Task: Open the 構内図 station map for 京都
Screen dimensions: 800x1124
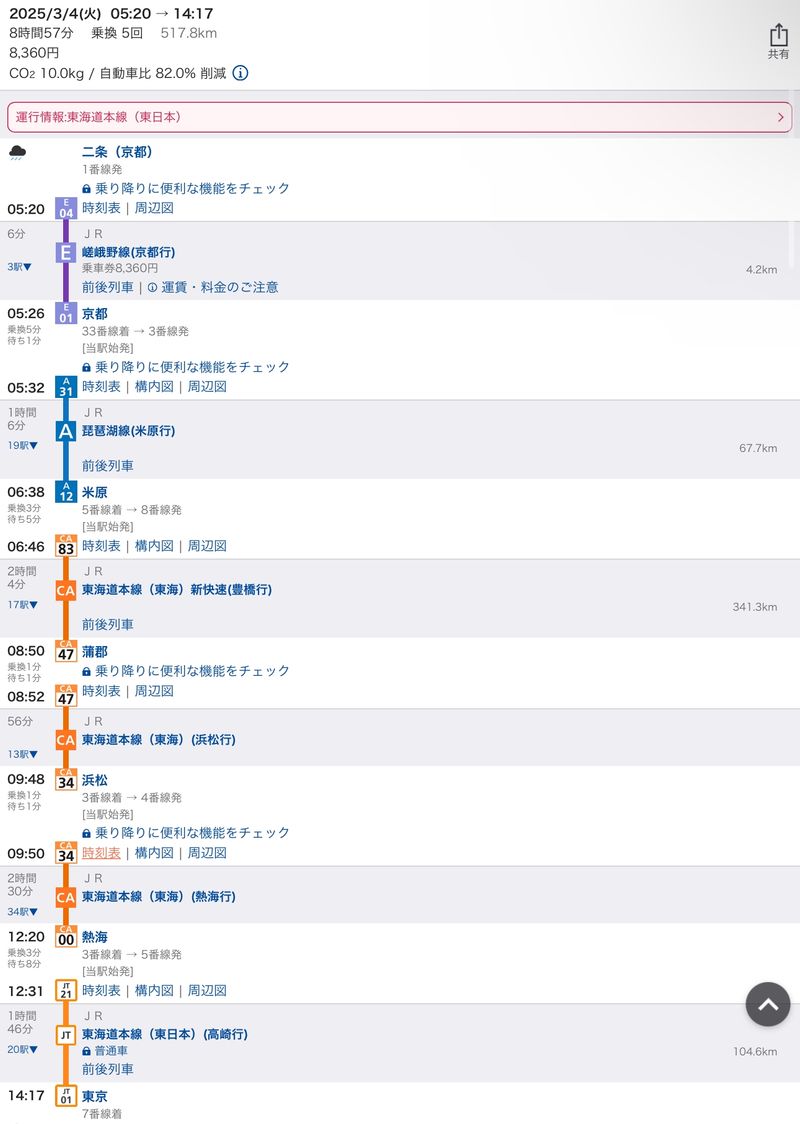Action: coord(154,387)
